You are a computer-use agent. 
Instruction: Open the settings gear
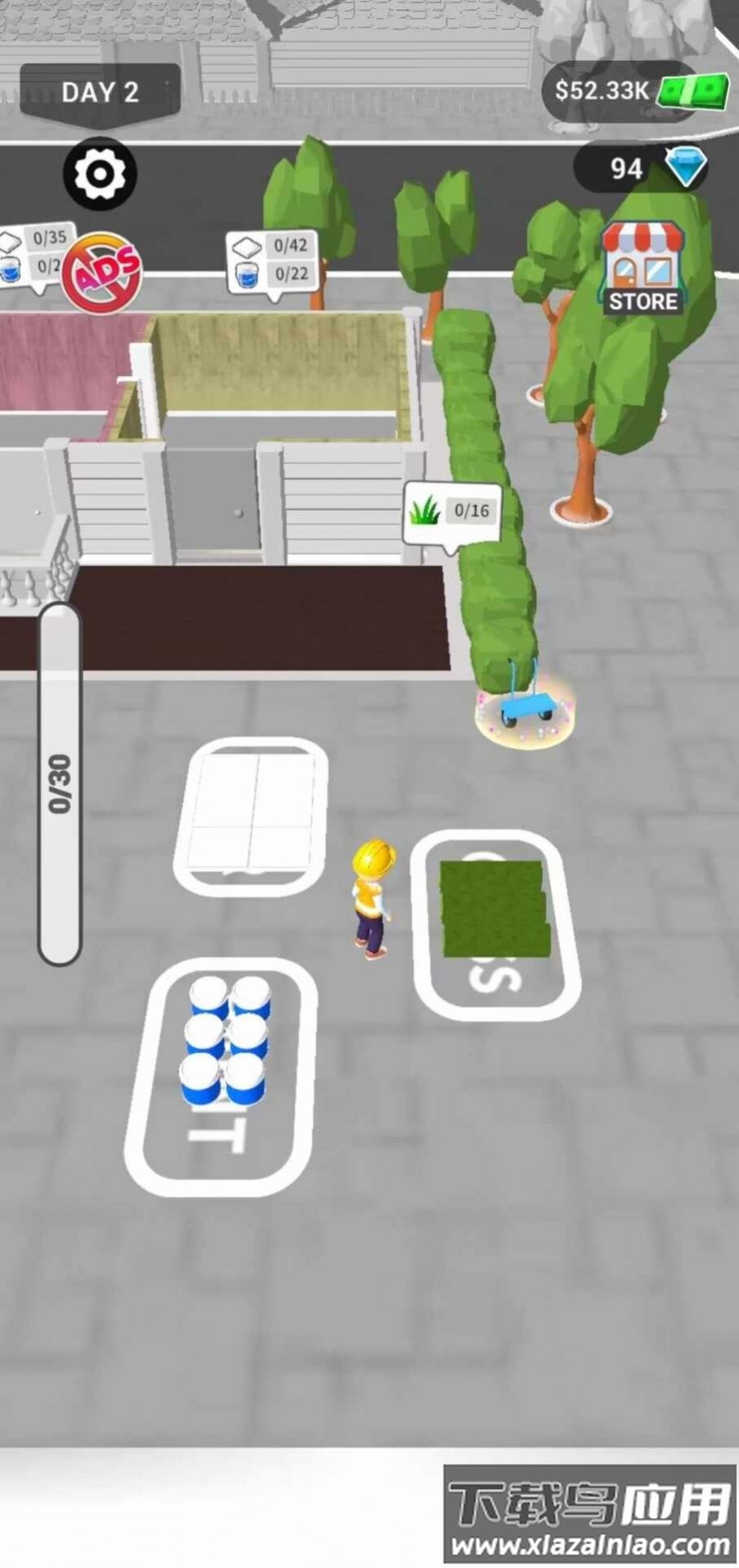click(x=99, y=174)
